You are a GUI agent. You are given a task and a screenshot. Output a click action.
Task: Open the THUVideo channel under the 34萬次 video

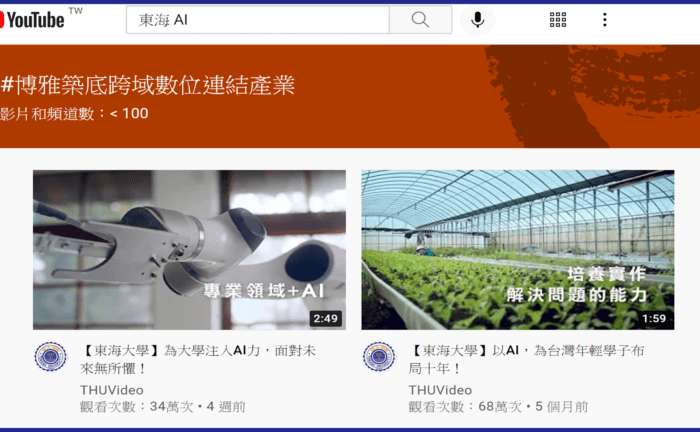[112, 389]
